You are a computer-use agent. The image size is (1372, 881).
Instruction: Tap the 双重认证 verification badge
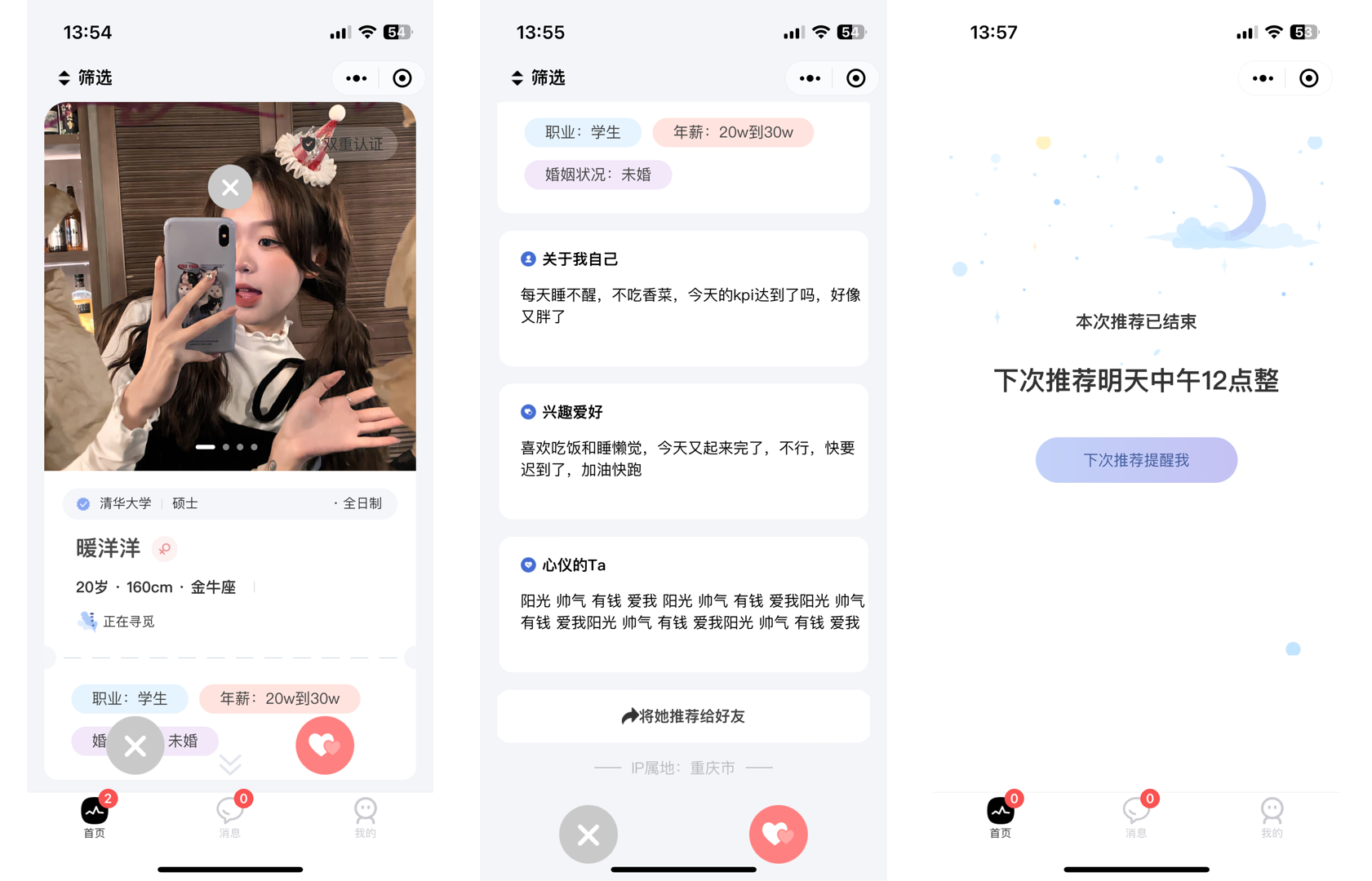[344, 144]
